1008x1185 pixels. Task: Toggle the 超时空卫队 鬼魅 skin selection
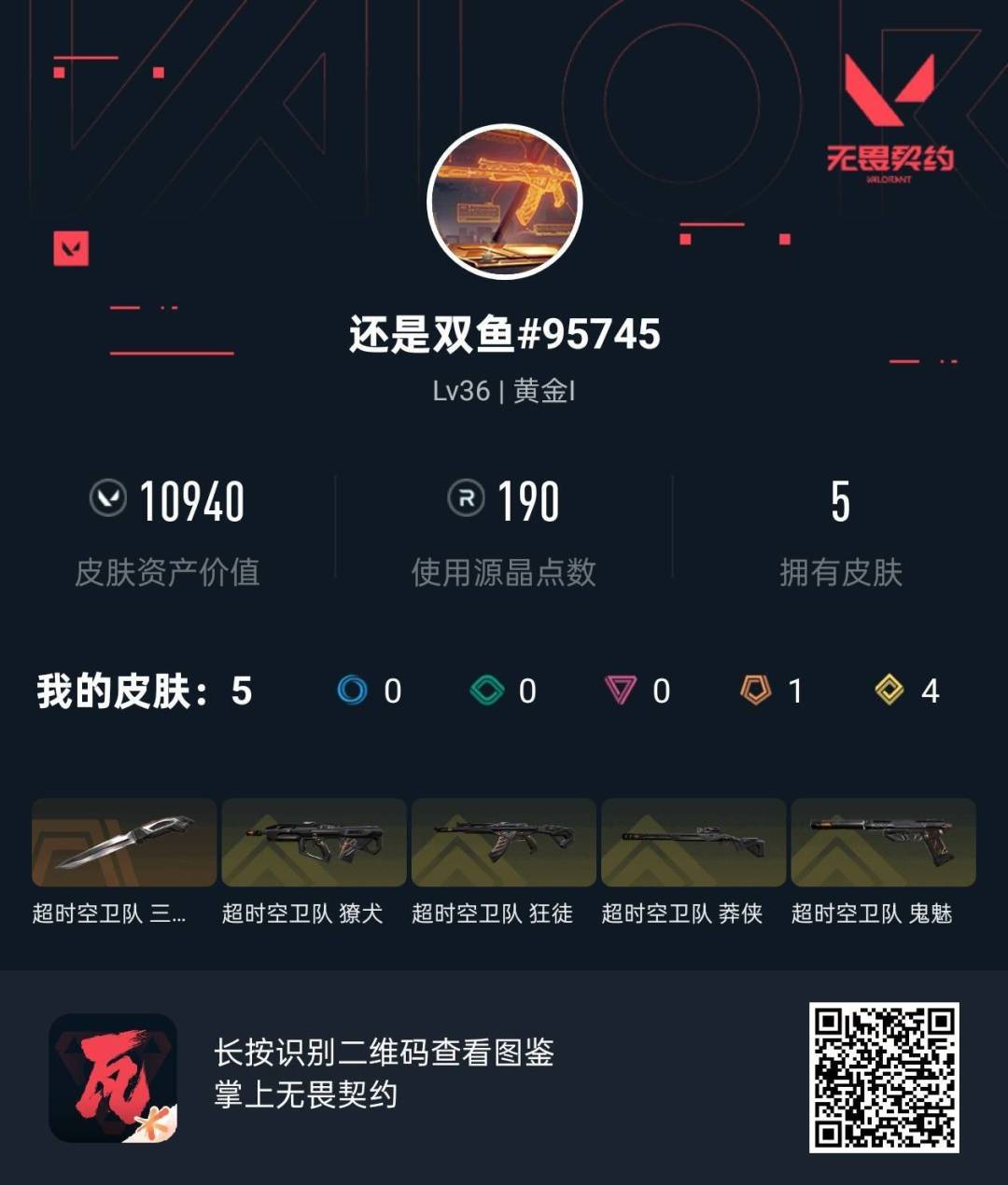click(881, 844)
